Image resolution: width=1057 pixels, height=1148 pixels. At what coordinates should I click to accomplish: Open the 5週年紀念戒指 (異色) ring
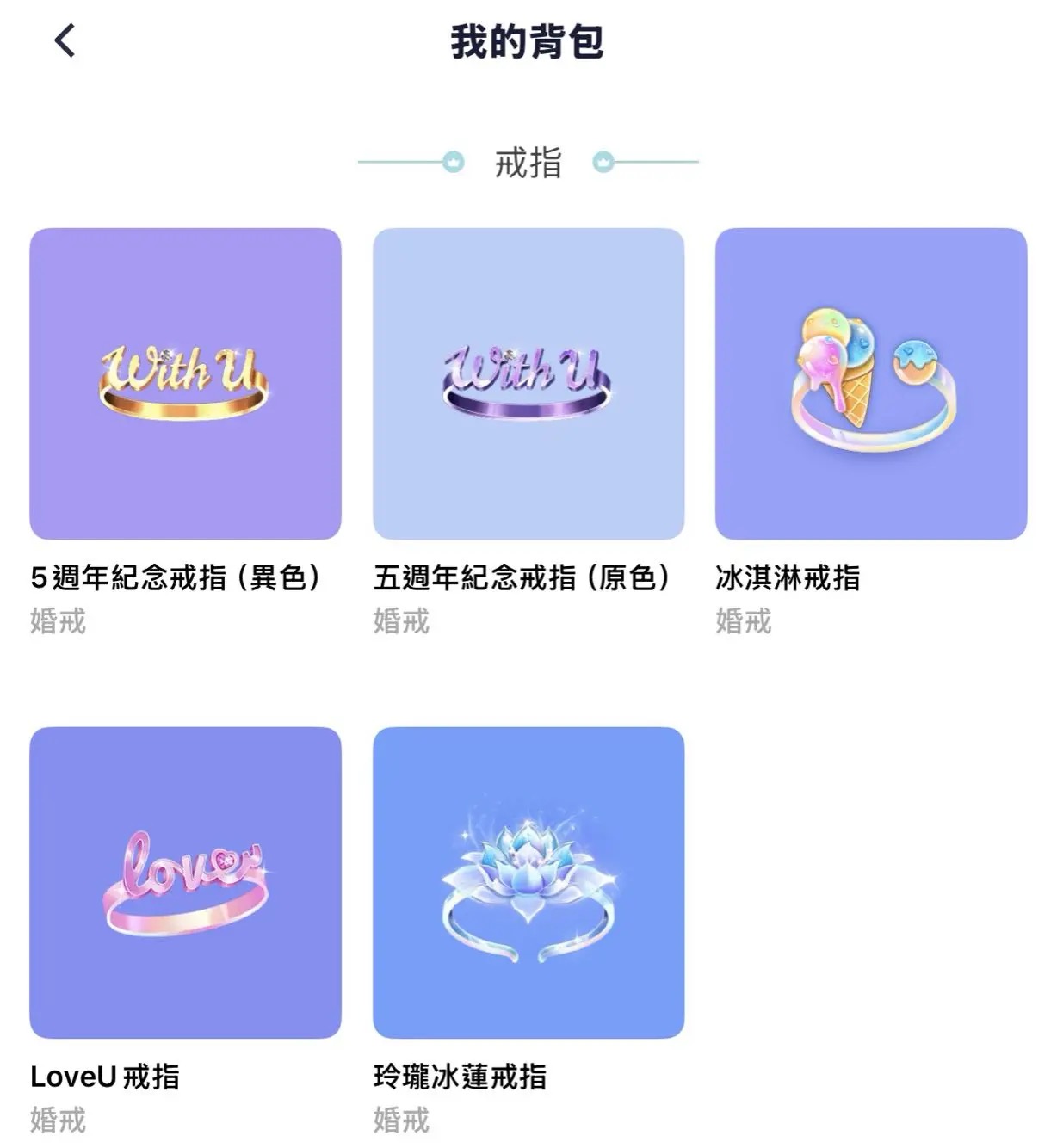click(185, 384)
